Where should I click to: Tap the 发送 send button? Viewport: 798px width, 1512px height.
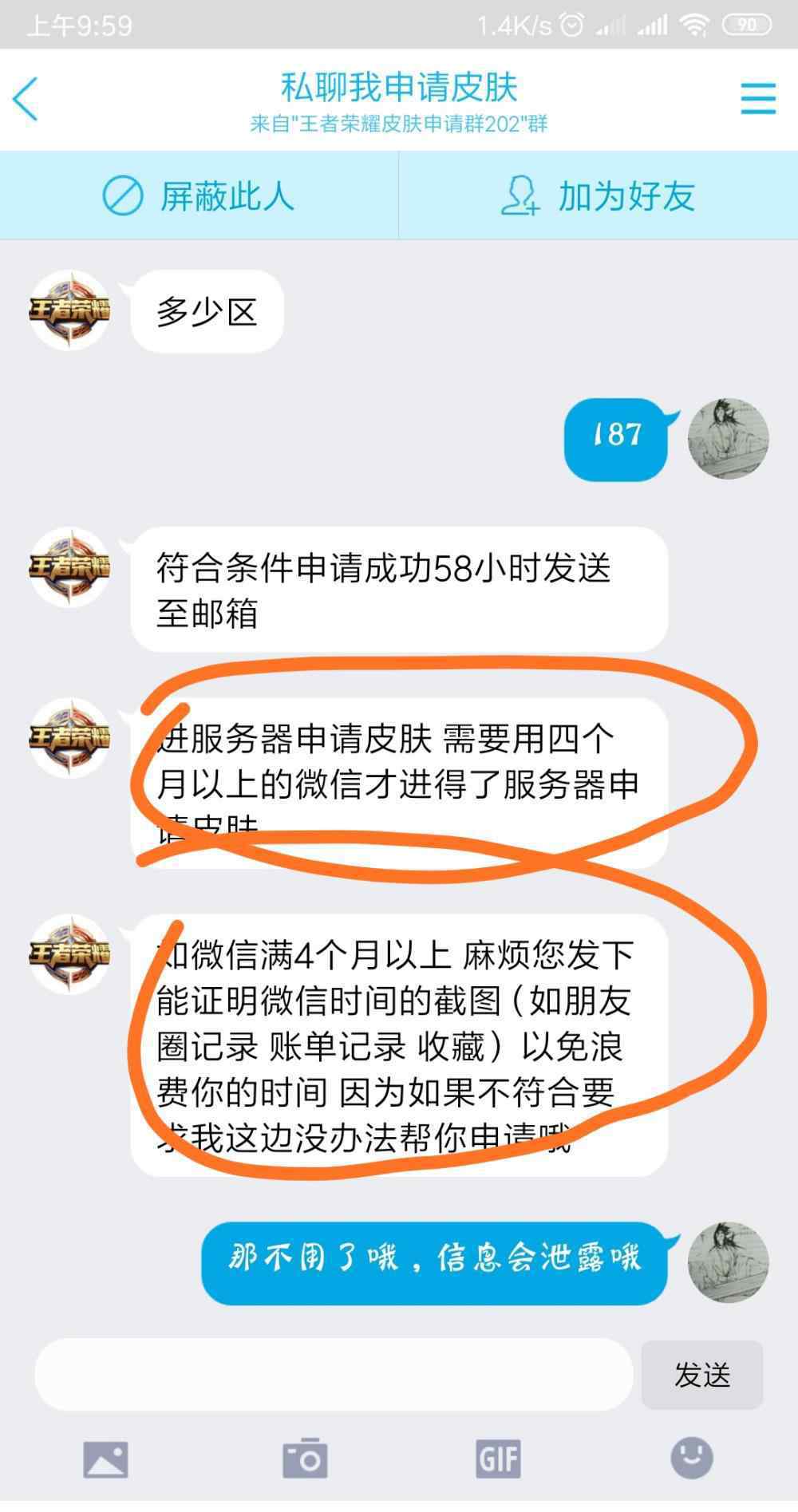click(702, 1375)
